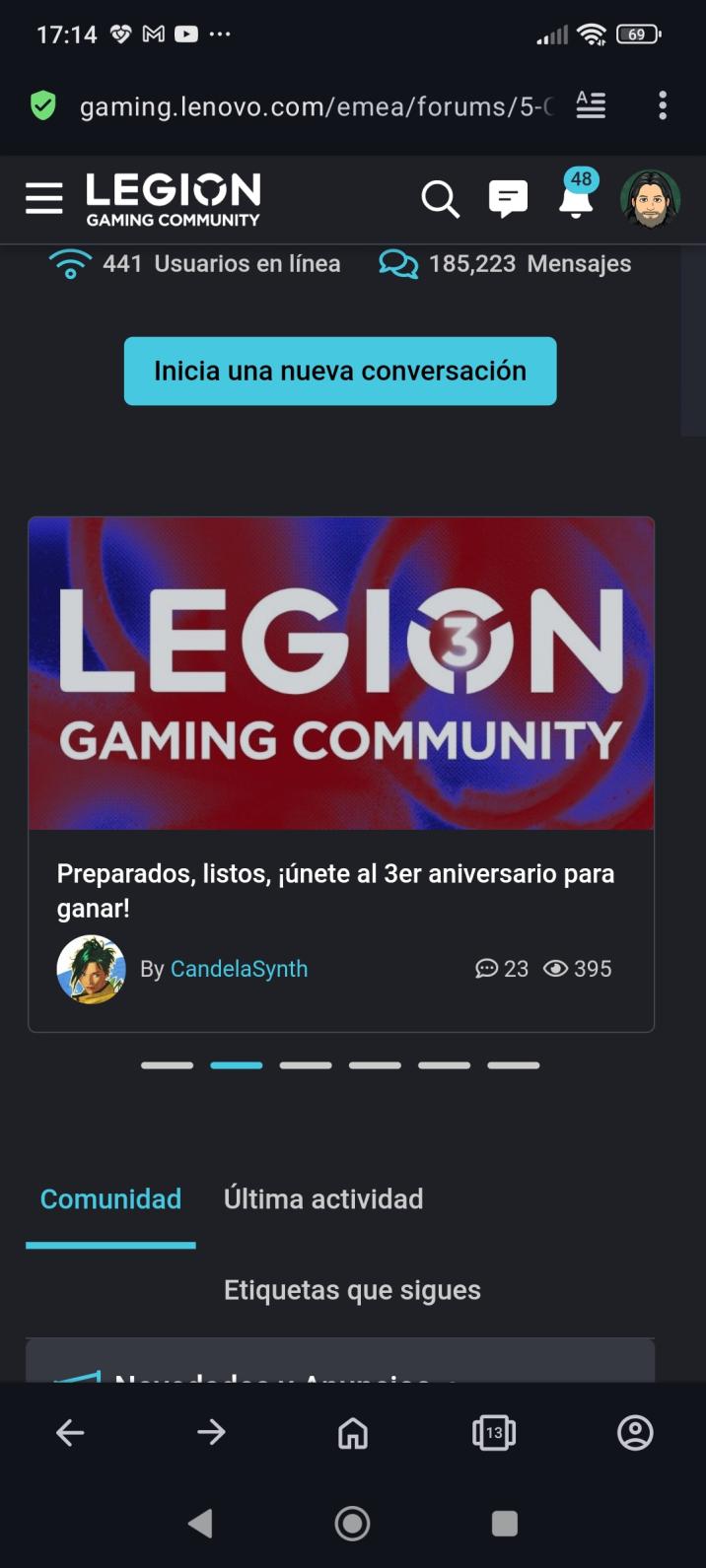This screenshot has height=1568, width=706.
Task: View CandelaSynth's profile
Action: point(239,969)
